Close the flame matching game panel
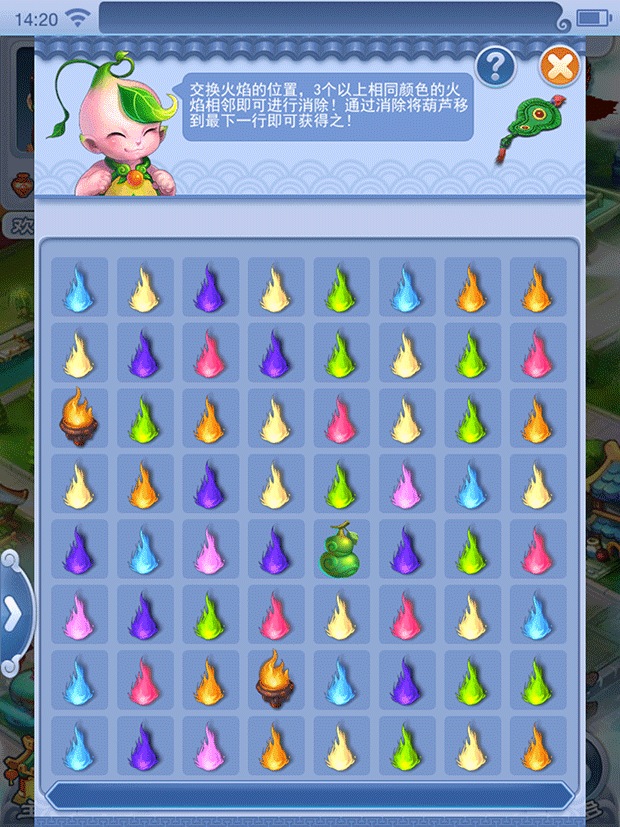620x827 pixels. tap(560, 67)
